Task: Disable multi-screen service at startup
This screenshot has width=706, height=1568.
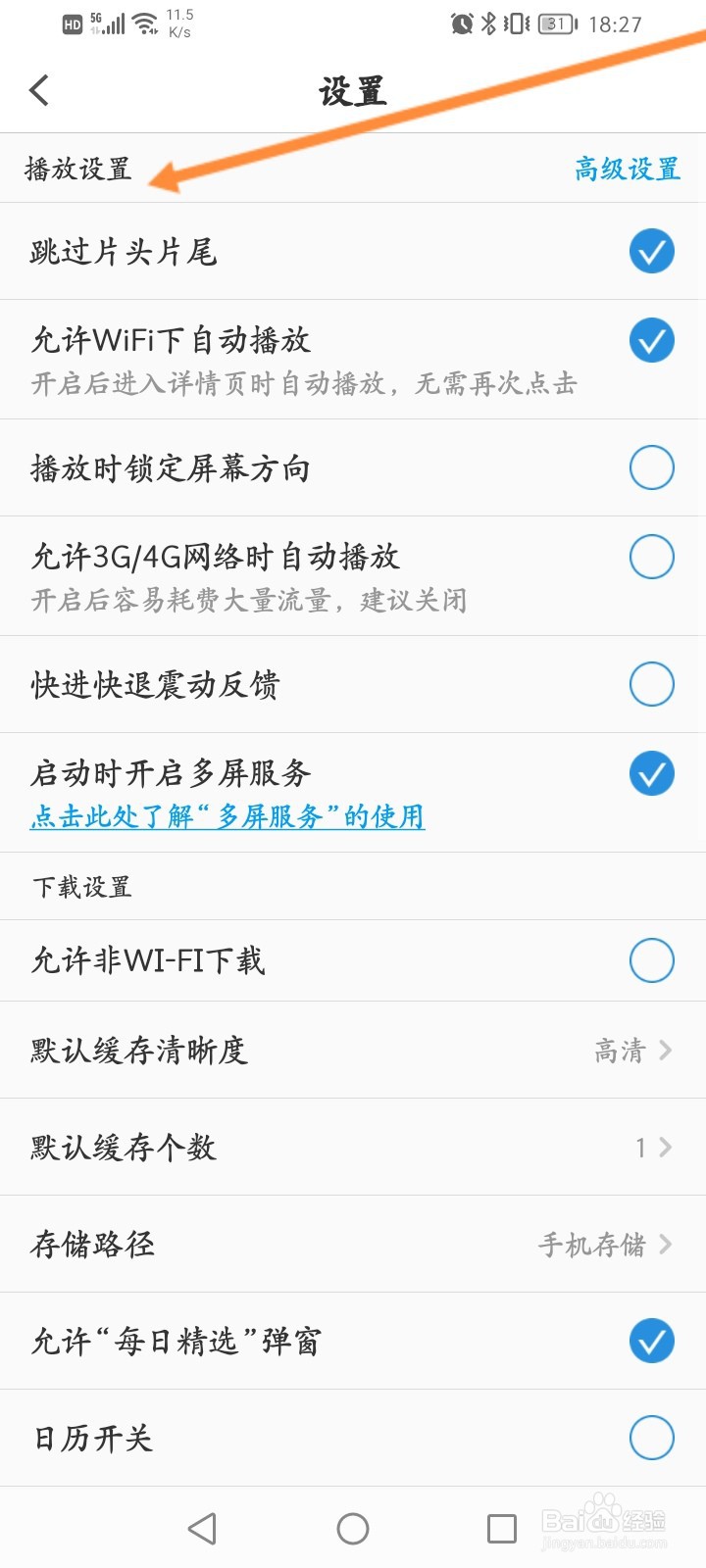Action: point(650,773)
